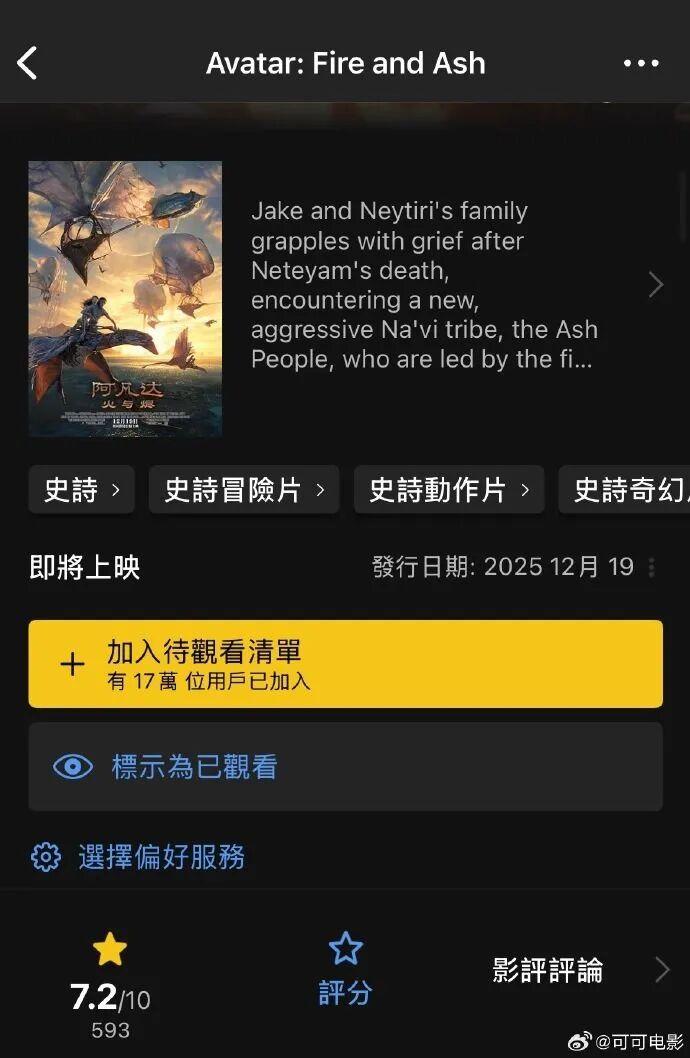
Task: Add movie via 加入待觀看清單 button
Action: 345,664
